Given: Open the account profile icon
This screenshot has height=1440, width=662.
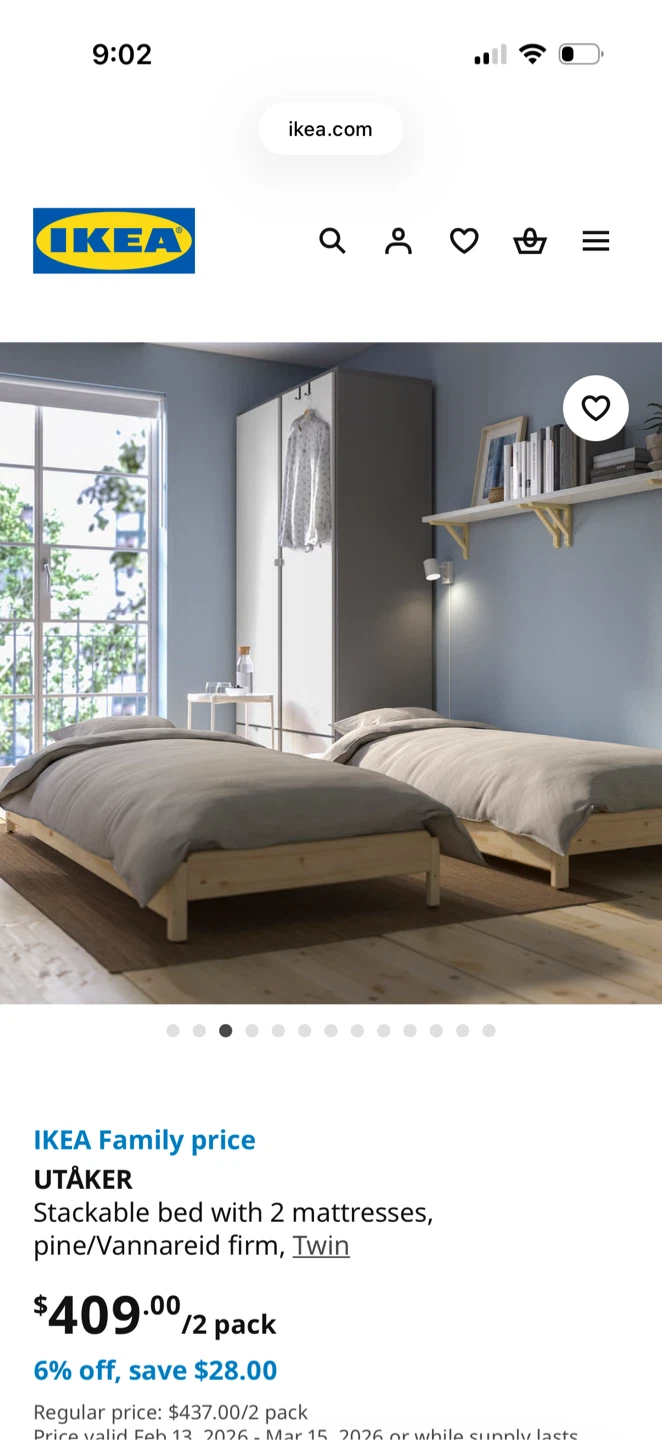Looking at the screenshot, I should click(x=398, y=241).
